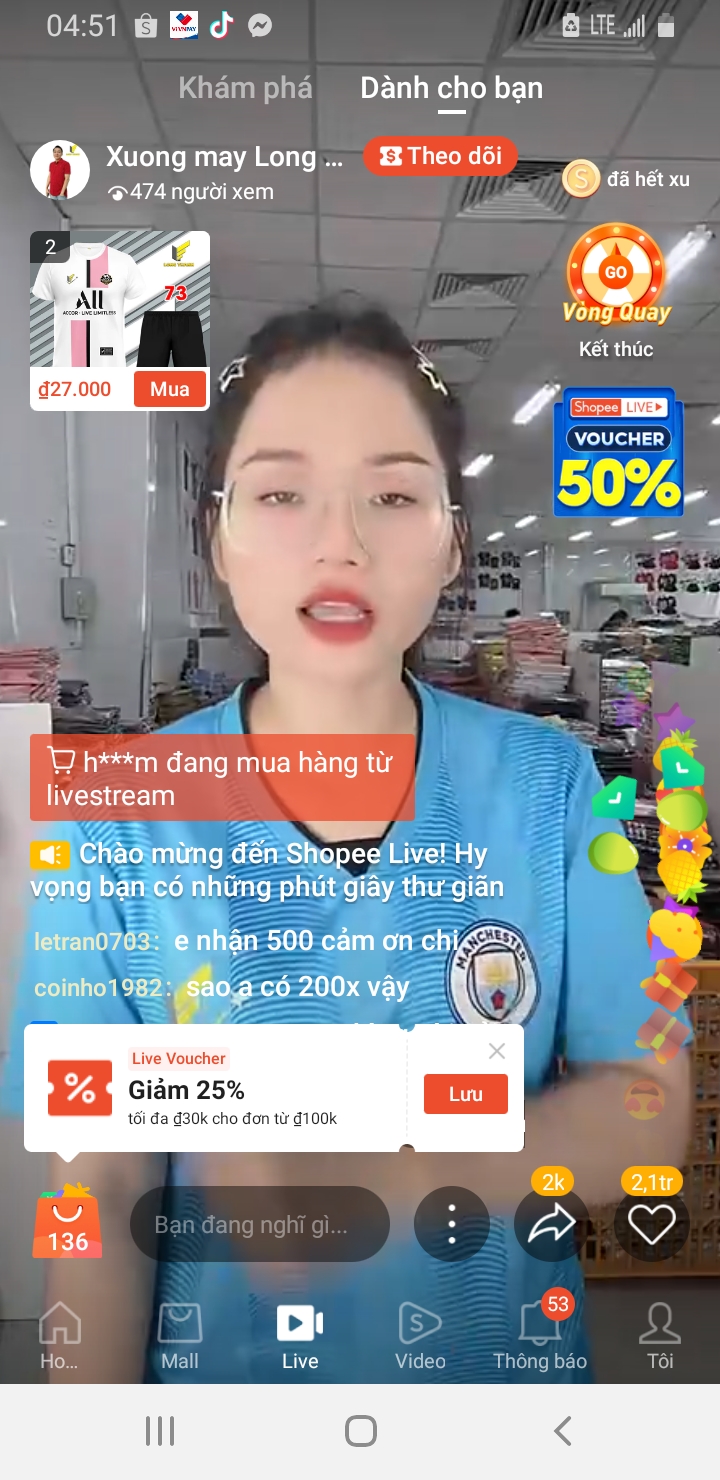Open the streamer's profile avatar
Image resolution: width=720 pixels, height=1480 pixels.
[x=60, y=170]
